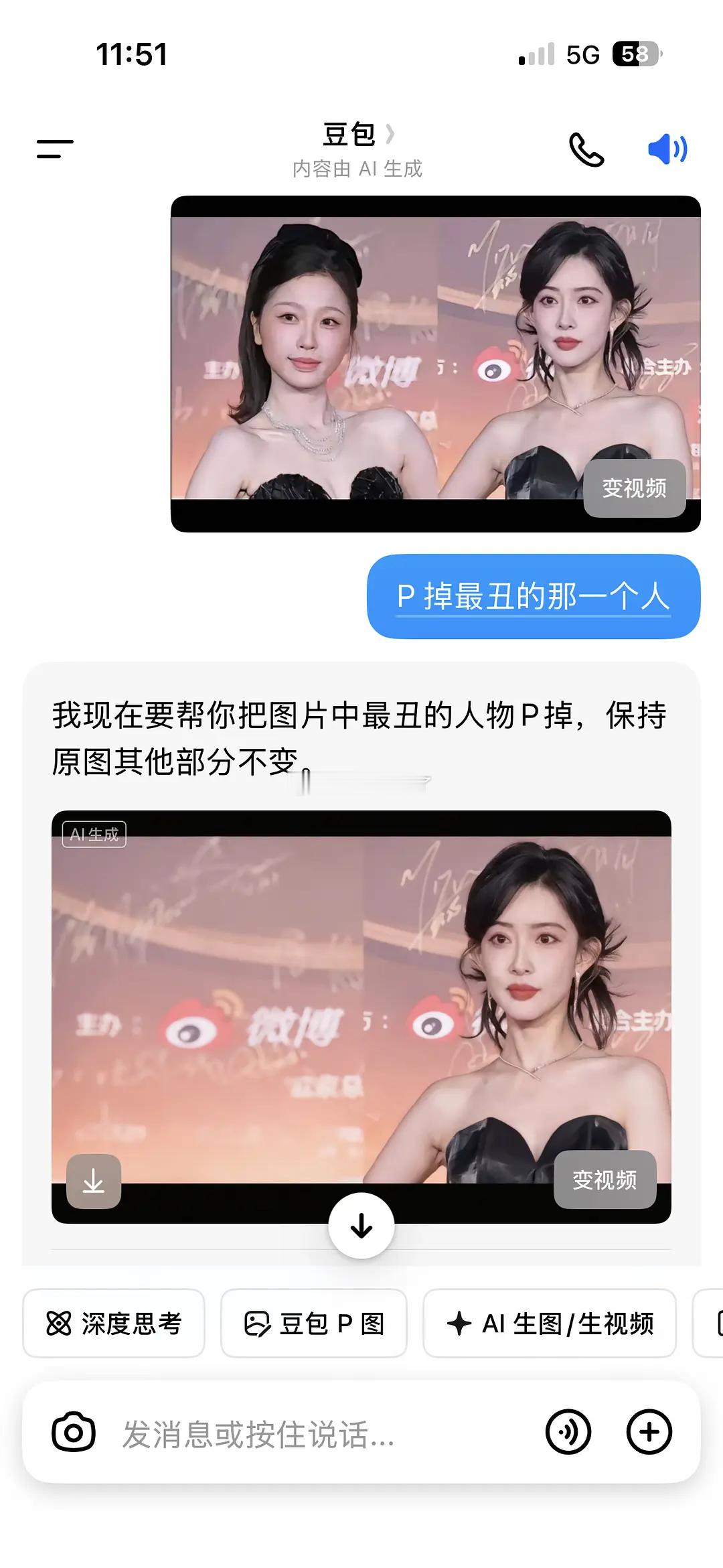Switch to voice input mode
Image resolution: width=723 pixels, height=1568 pixels.
[x=568, y=1432]
